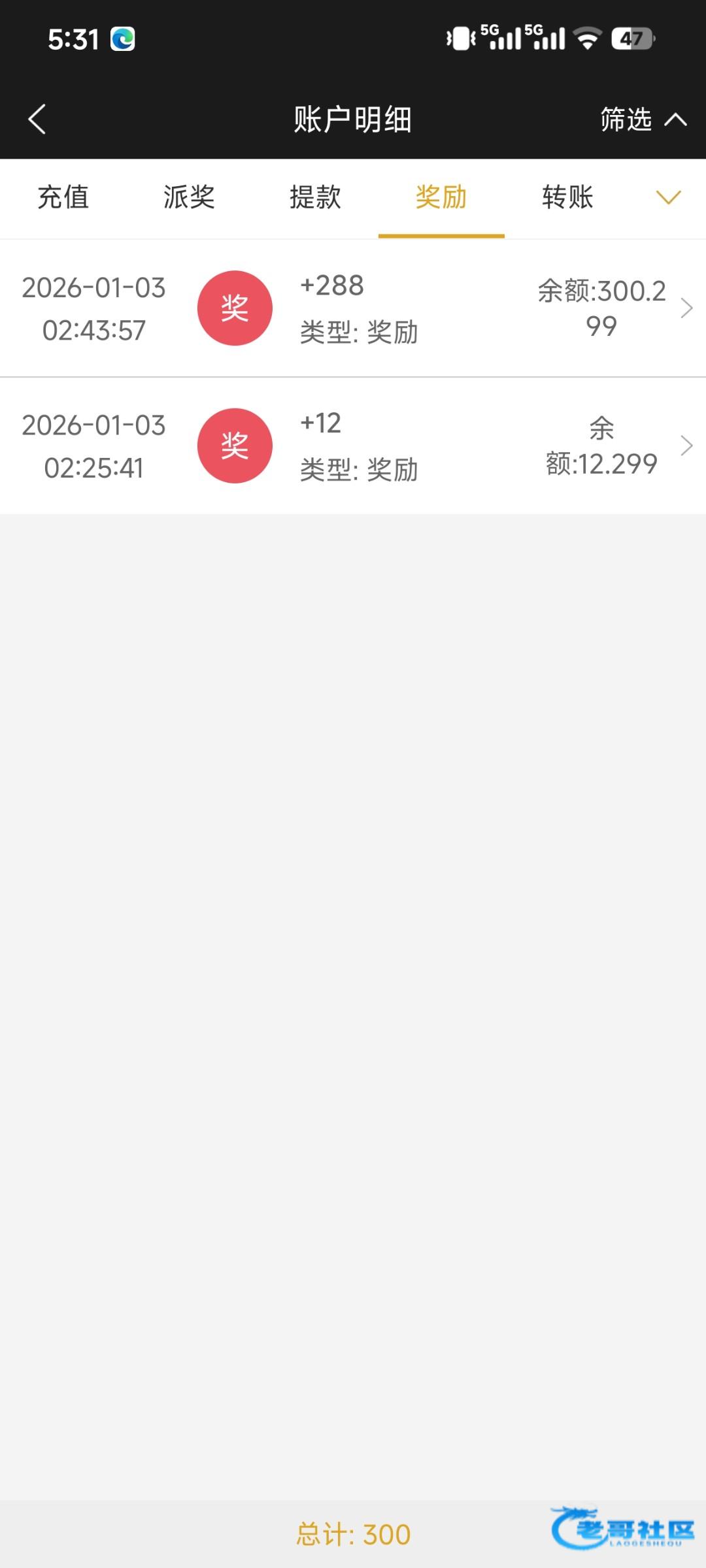Open the +12 reward record

pyautogui.click(x=353, y=446)
